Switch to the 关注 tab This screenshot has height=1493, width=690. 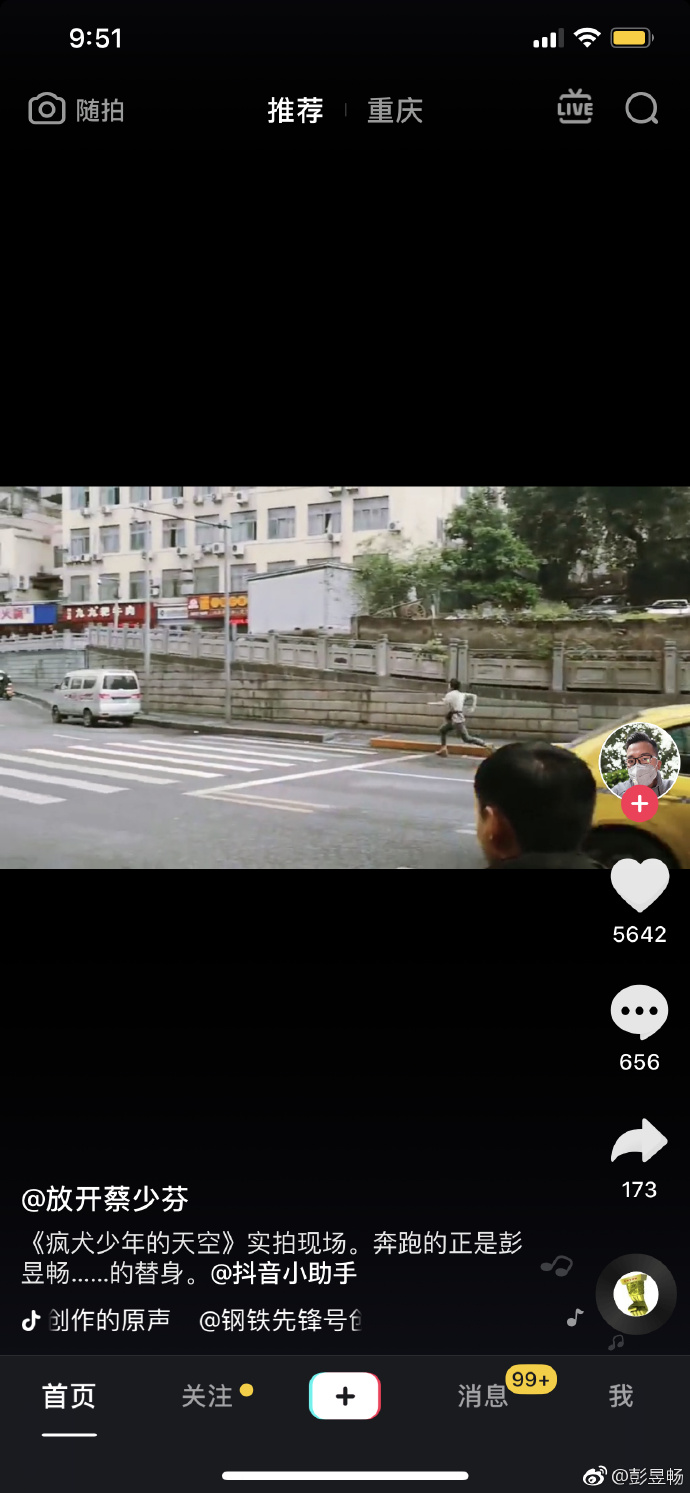tap(207, 1396)
